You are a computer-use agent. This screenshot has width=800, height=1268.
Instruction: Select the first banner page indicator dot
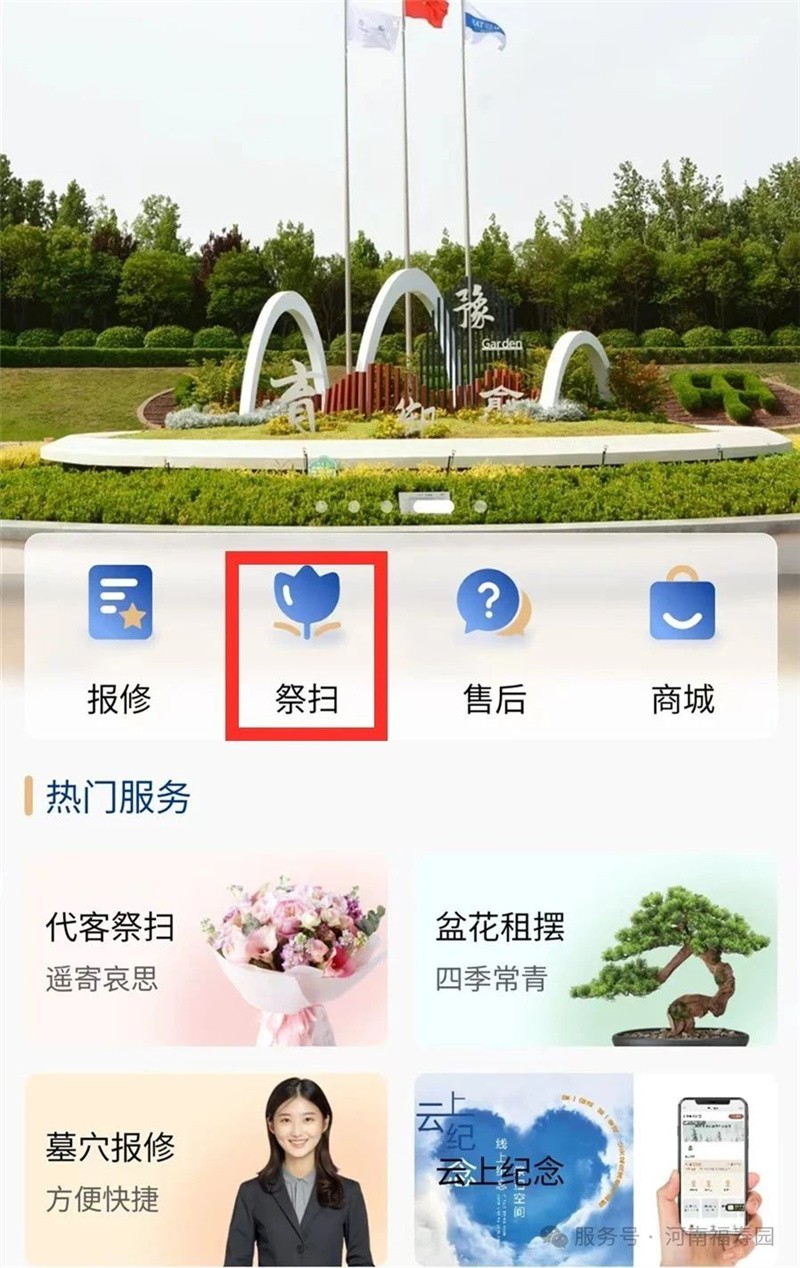coord(322,506)
